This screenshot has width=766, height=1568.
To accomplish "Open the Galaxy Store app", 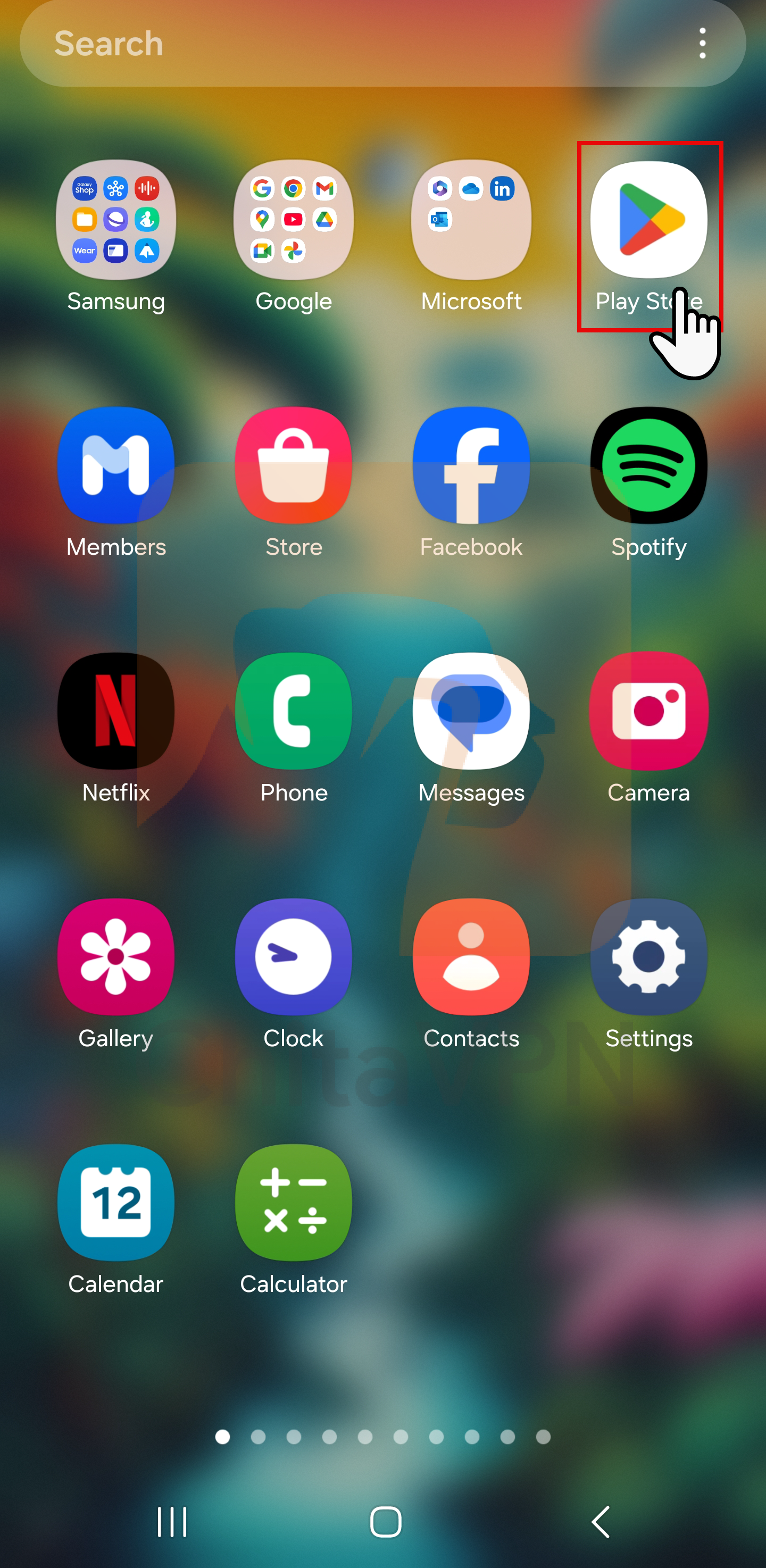I will (294, 465).
